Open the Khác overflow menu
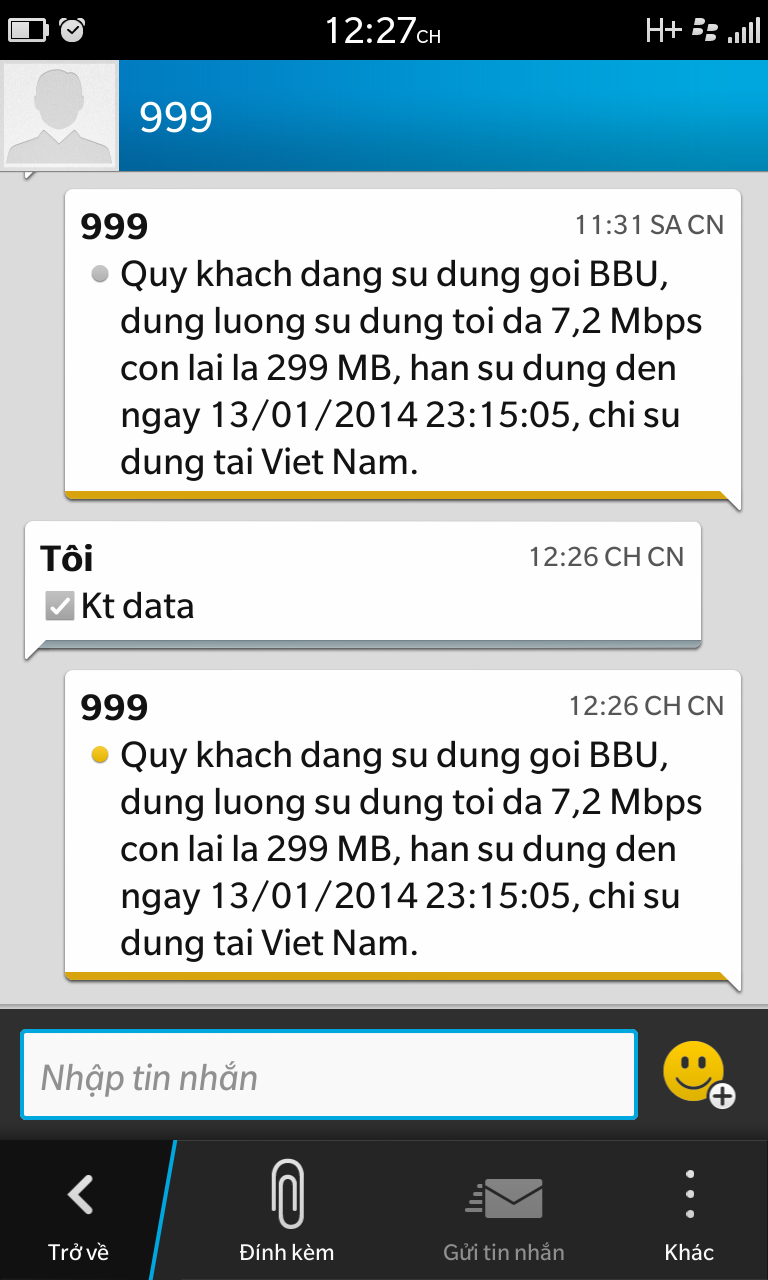Screen dimensions: 768x1280 689,1210
